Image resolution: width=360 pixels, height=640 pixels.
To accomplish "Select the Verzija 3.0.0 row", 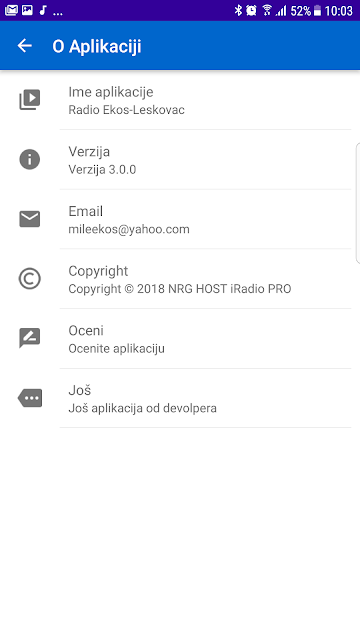I will pos(180,160).
